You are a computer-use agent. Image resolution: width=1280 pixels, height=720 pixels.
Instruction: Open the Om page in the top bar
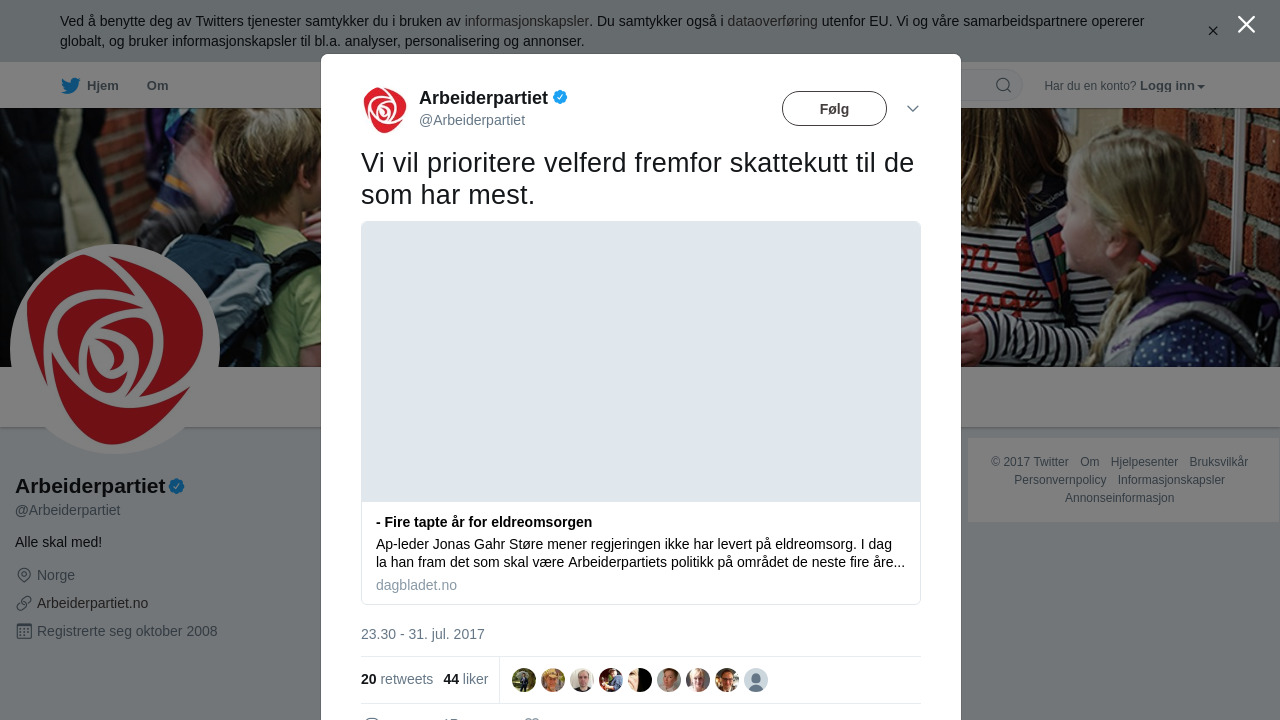157,86
